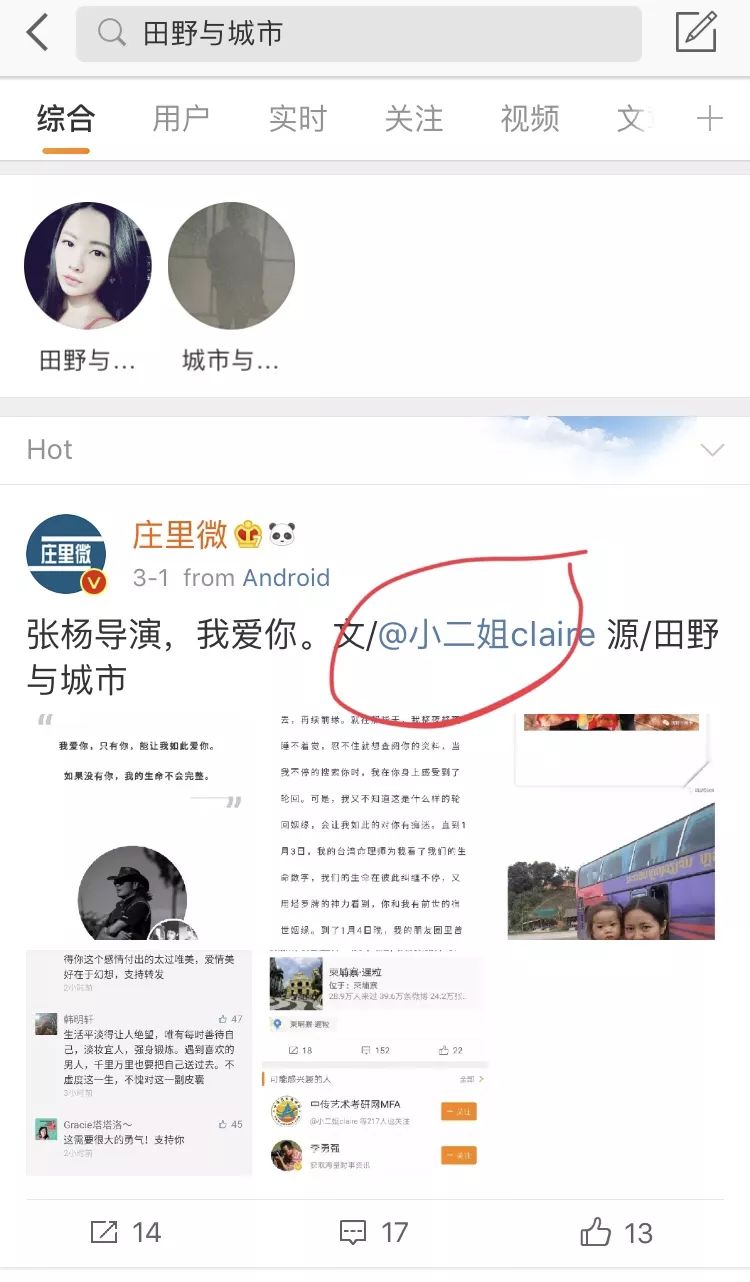Viewport: 750px width, 1282px height.
Task: Open 庄里微's profile avatar
Action: (66, 554)
